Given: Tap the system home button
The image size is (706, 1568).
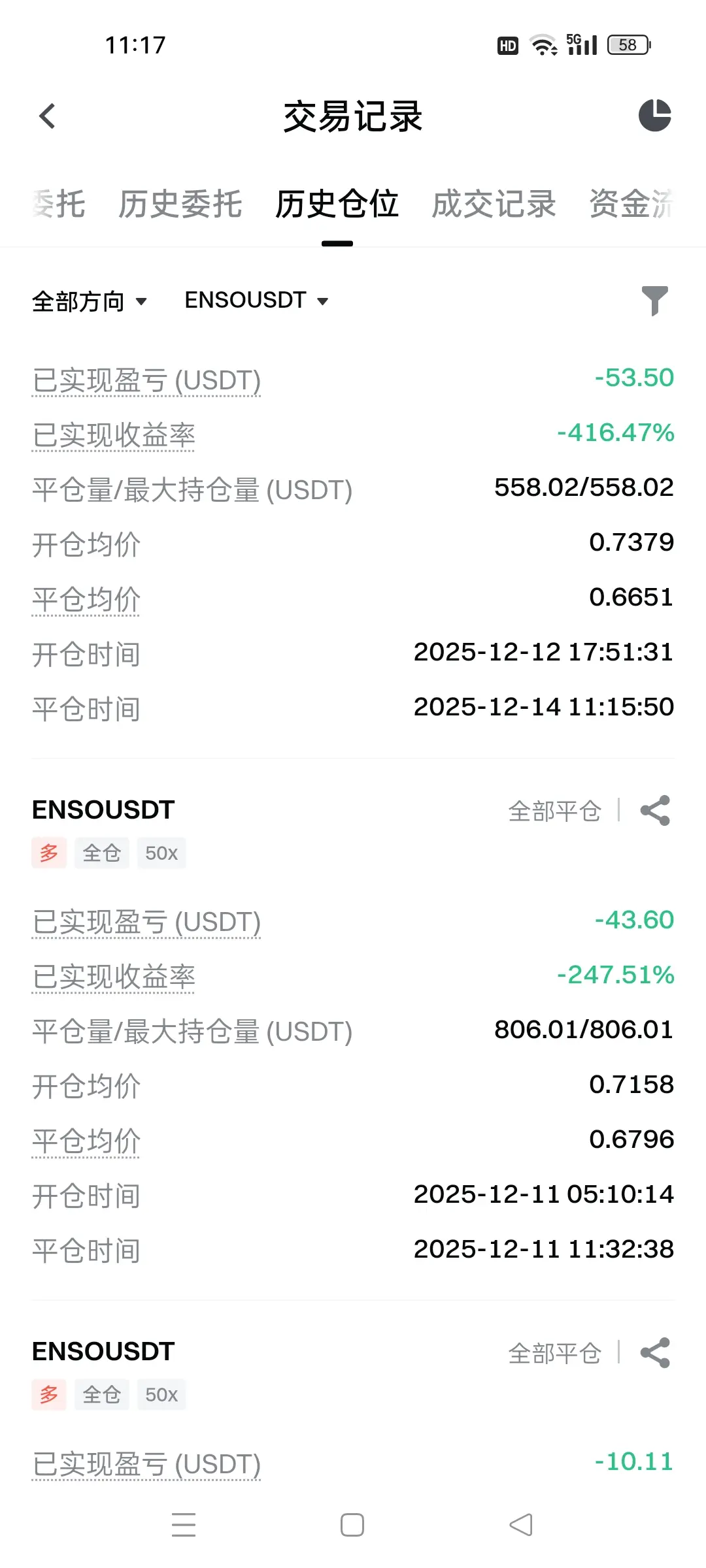Looking at the screenshot, I should click(352, 1525).
